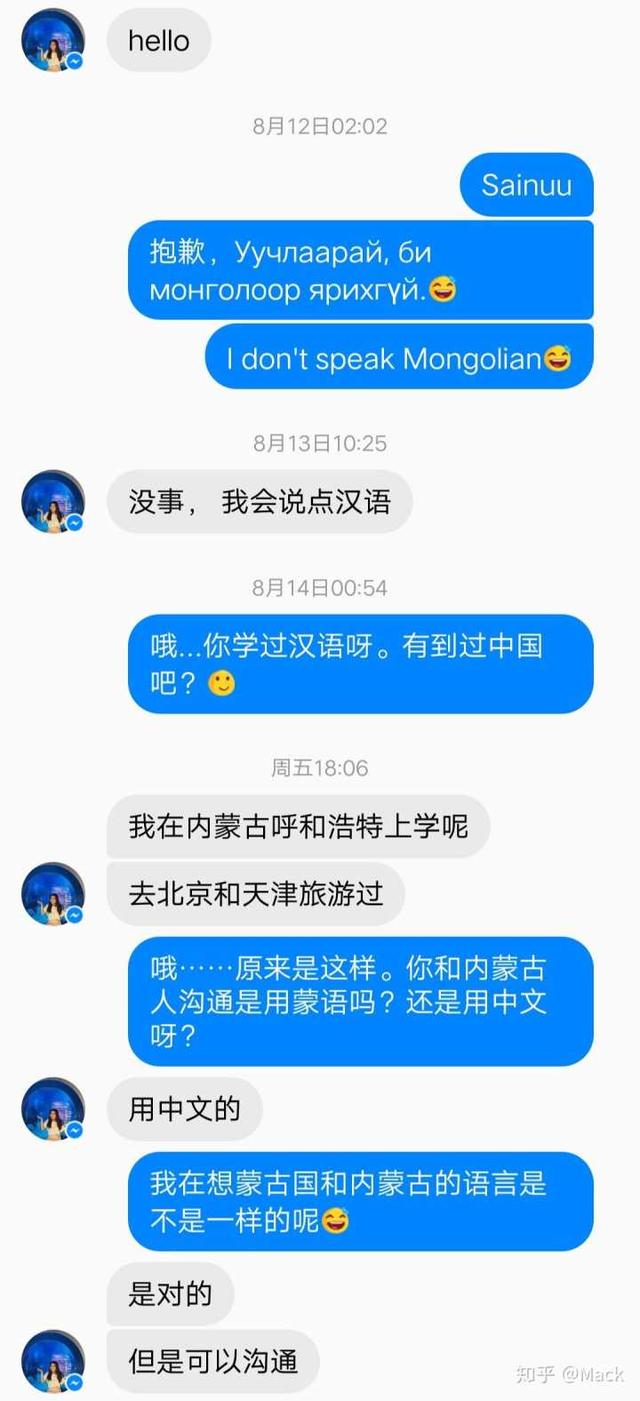640x1401 pixels.
Task: Tap the avatar next to 用中文的
Action: pyautogui.click(x=52, y=1108)
